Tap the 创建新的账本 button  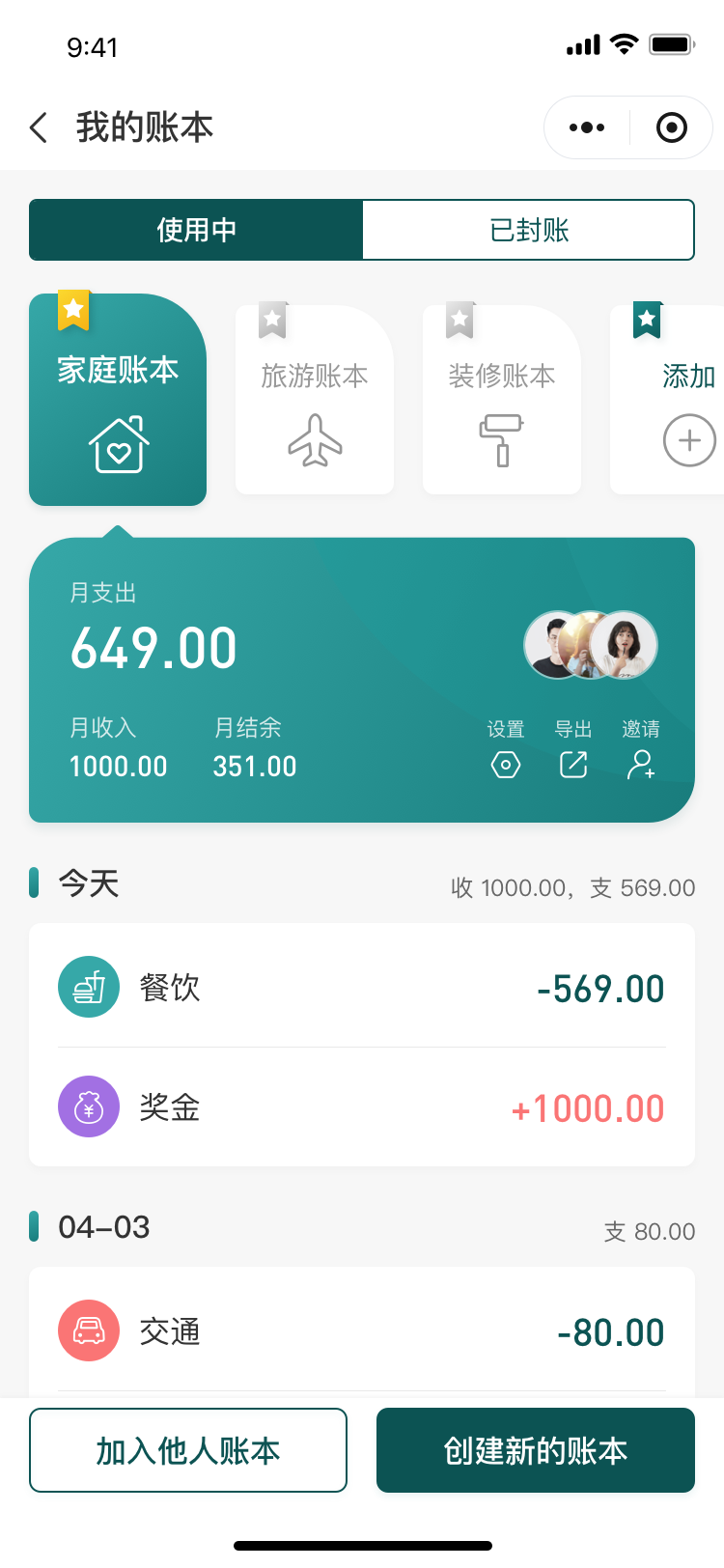(x=536, y=1450)
